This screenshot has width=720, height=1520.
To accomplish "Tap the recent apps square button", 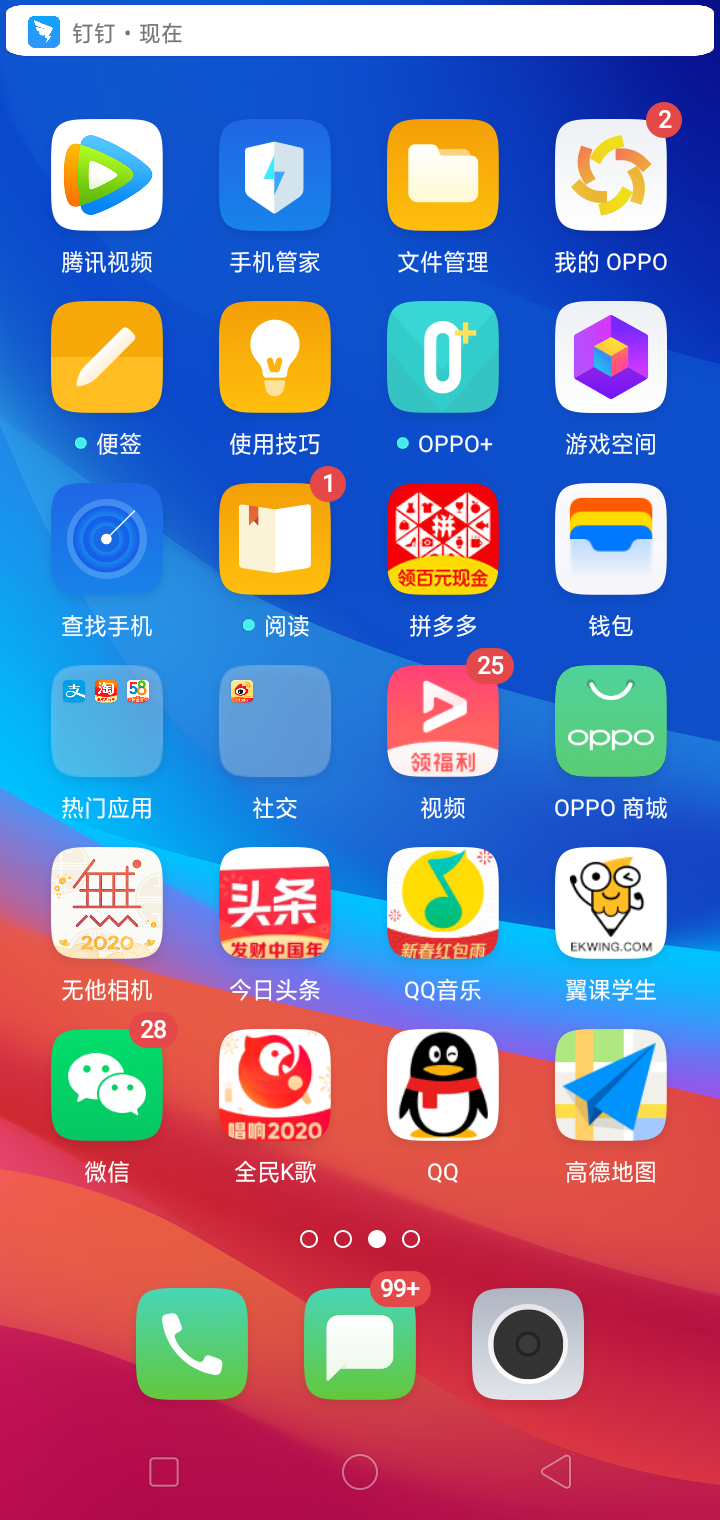I will pyautogui.click(x=164, y=1472).
